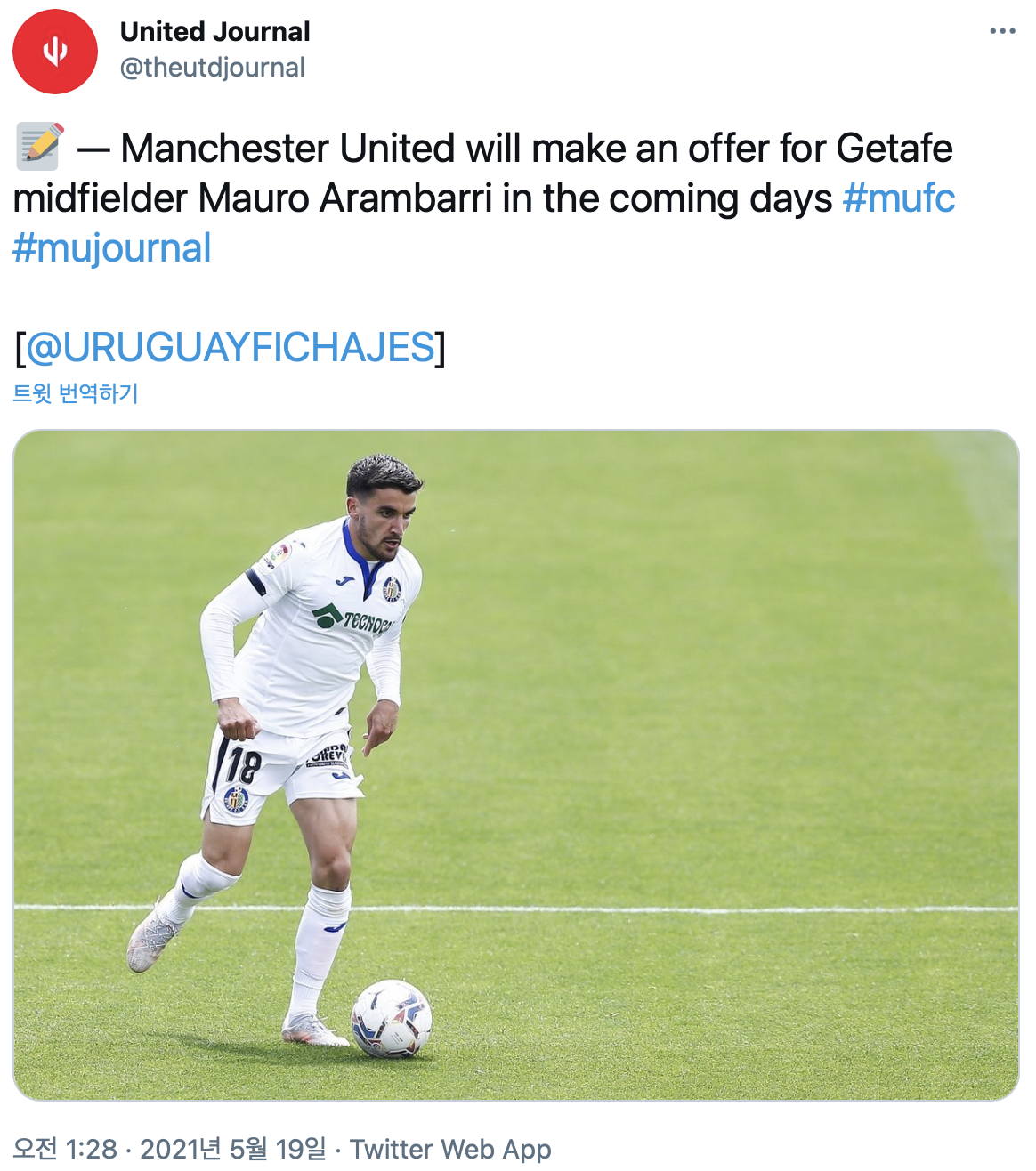Open the #mujournal hashtag
This screenshot has height=1171, width=1036.
pyautogui.click(x=112, y=248)
